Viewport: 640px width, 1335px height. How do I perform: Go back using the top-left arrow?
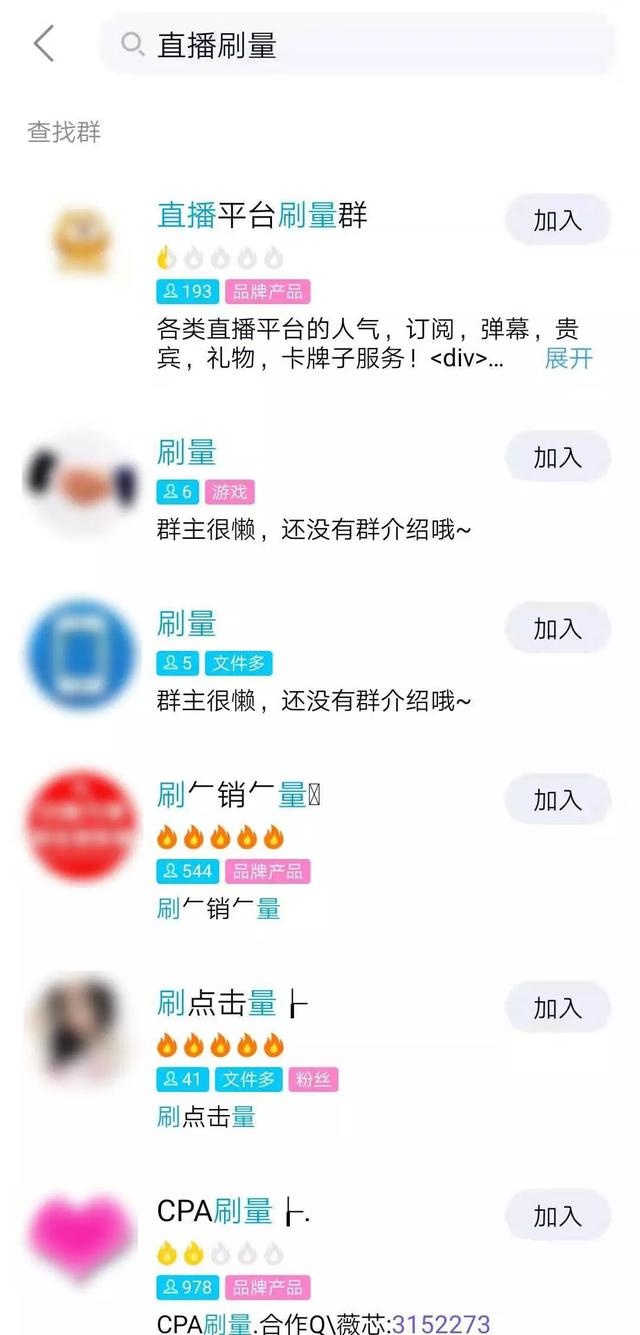coord(44,44)
